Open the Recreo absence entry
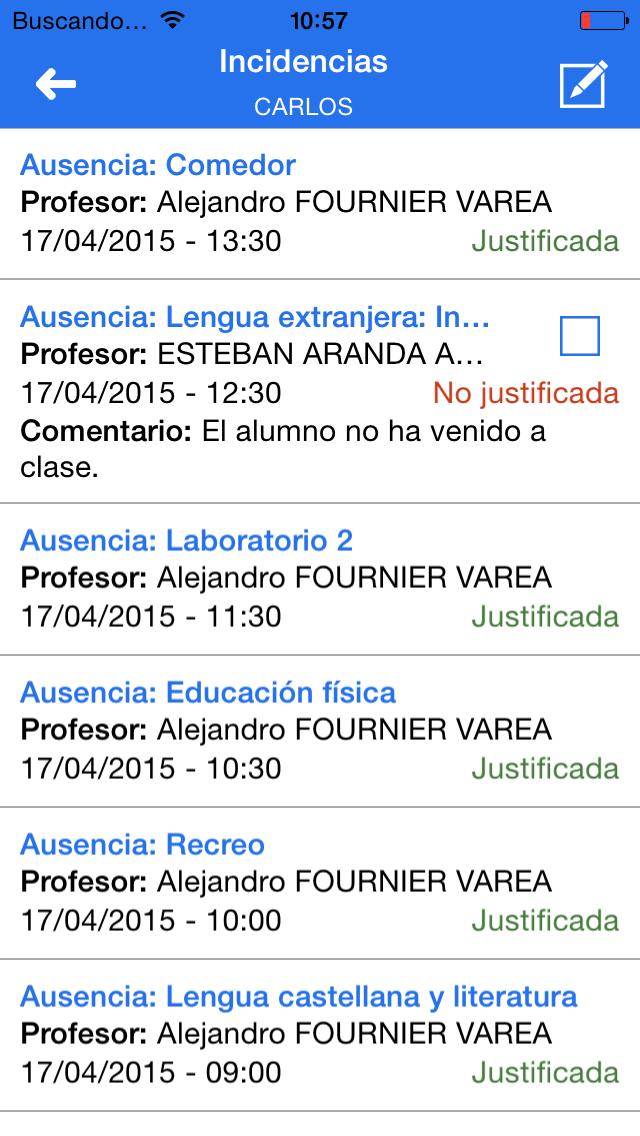 (320, 883)
